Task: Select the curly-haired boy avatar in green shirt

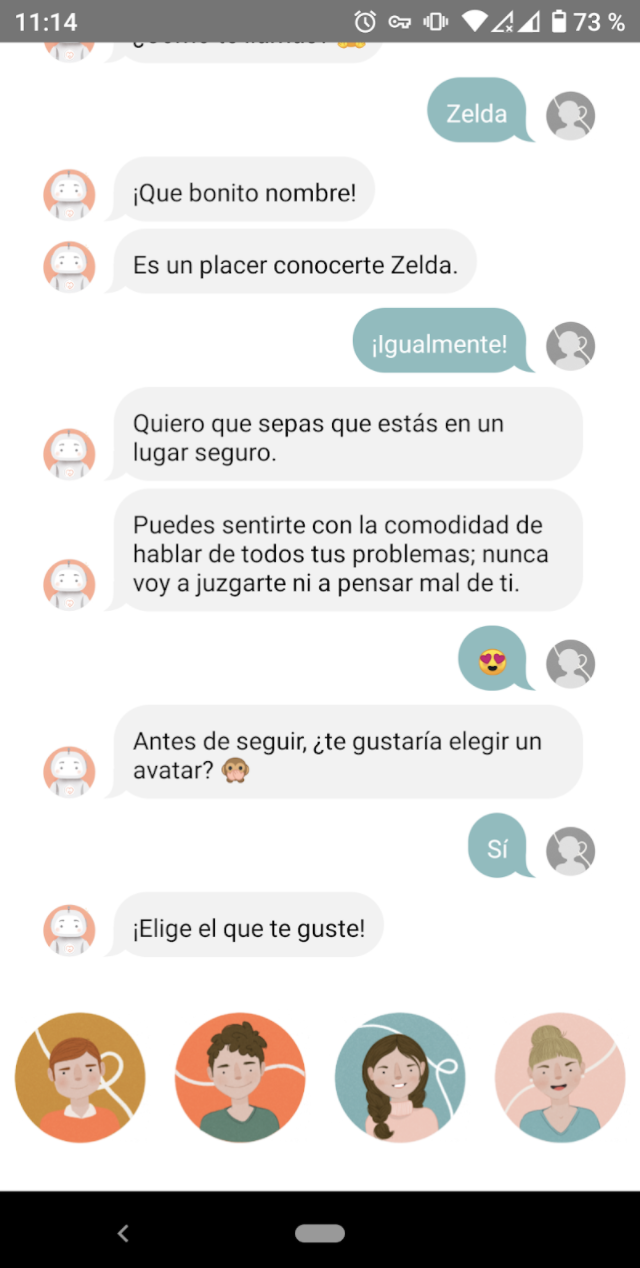Action: [240, 1077]
